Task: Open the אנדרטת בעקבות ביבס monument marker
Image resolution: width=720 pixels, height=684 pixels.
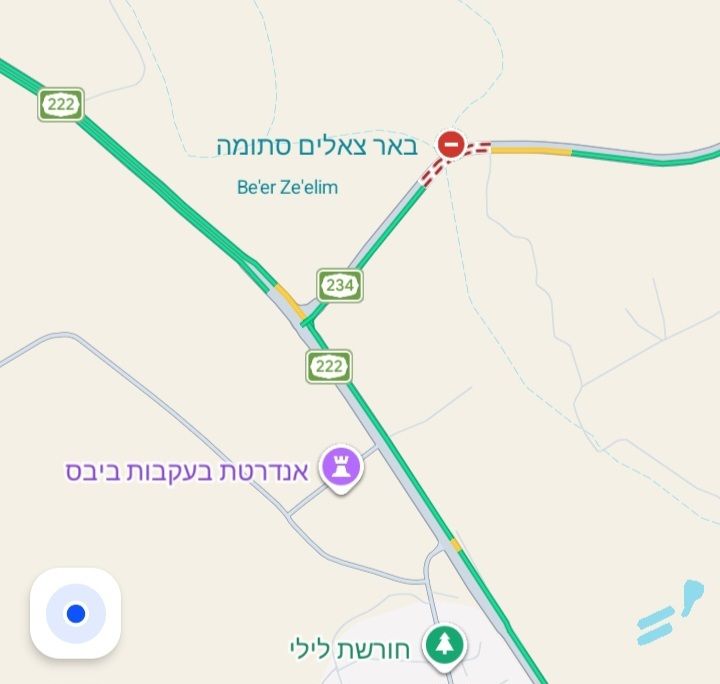Action: pyautogui.click(x=341, y=468)
